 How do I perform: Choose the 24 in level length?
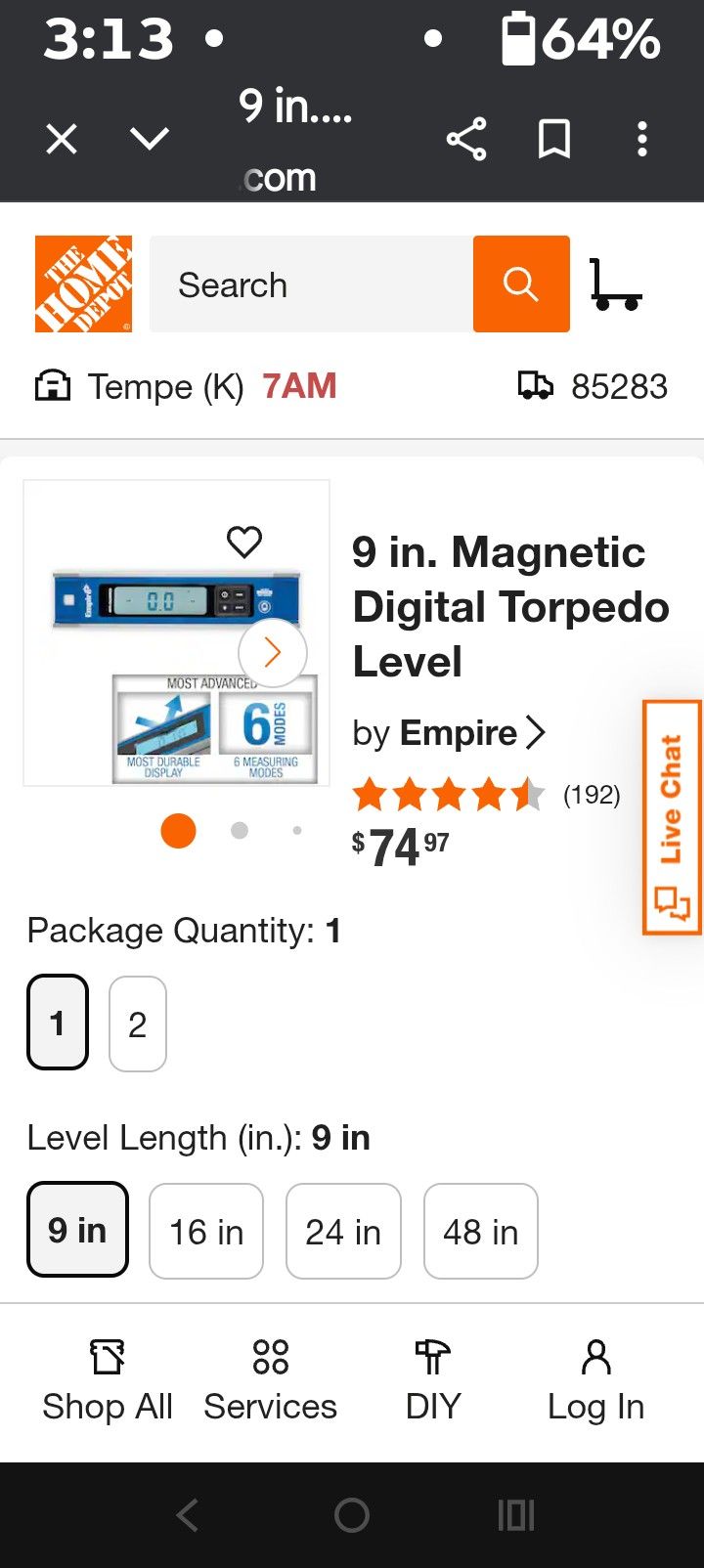click(343, 1232)
